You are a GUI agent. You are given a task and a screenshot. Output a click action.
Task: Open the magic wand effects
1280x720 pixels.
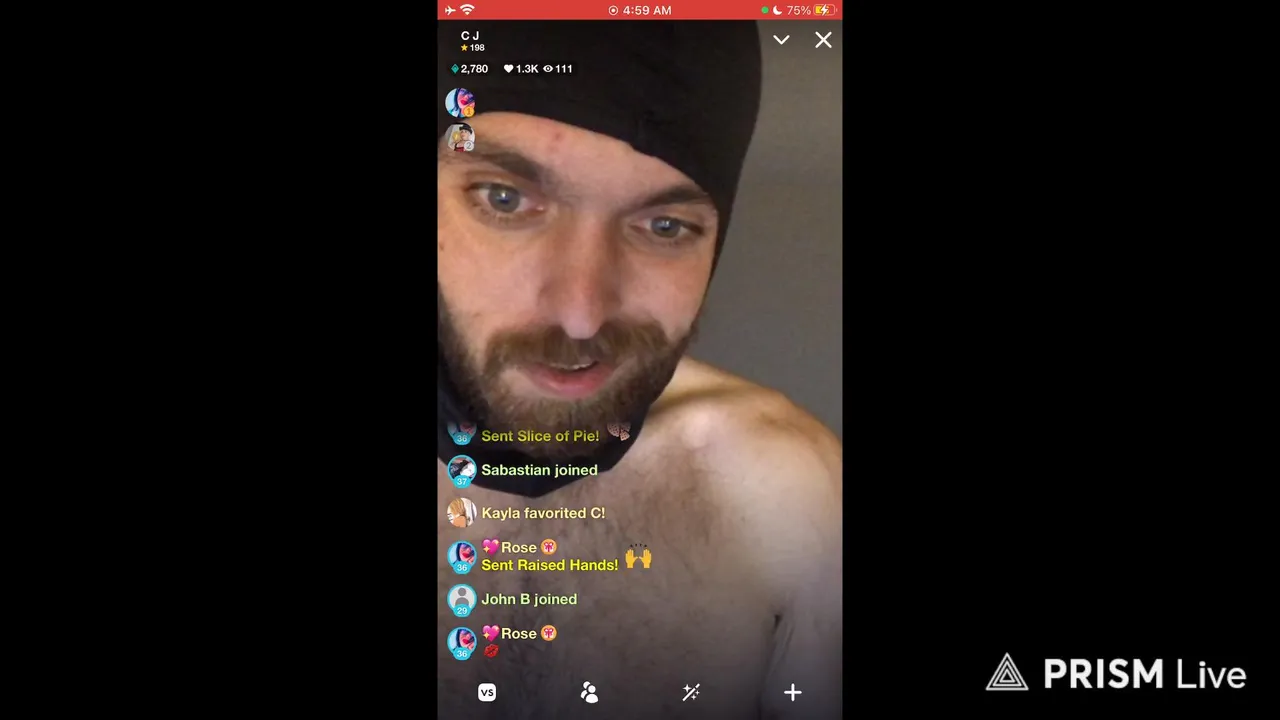point(691,692)
